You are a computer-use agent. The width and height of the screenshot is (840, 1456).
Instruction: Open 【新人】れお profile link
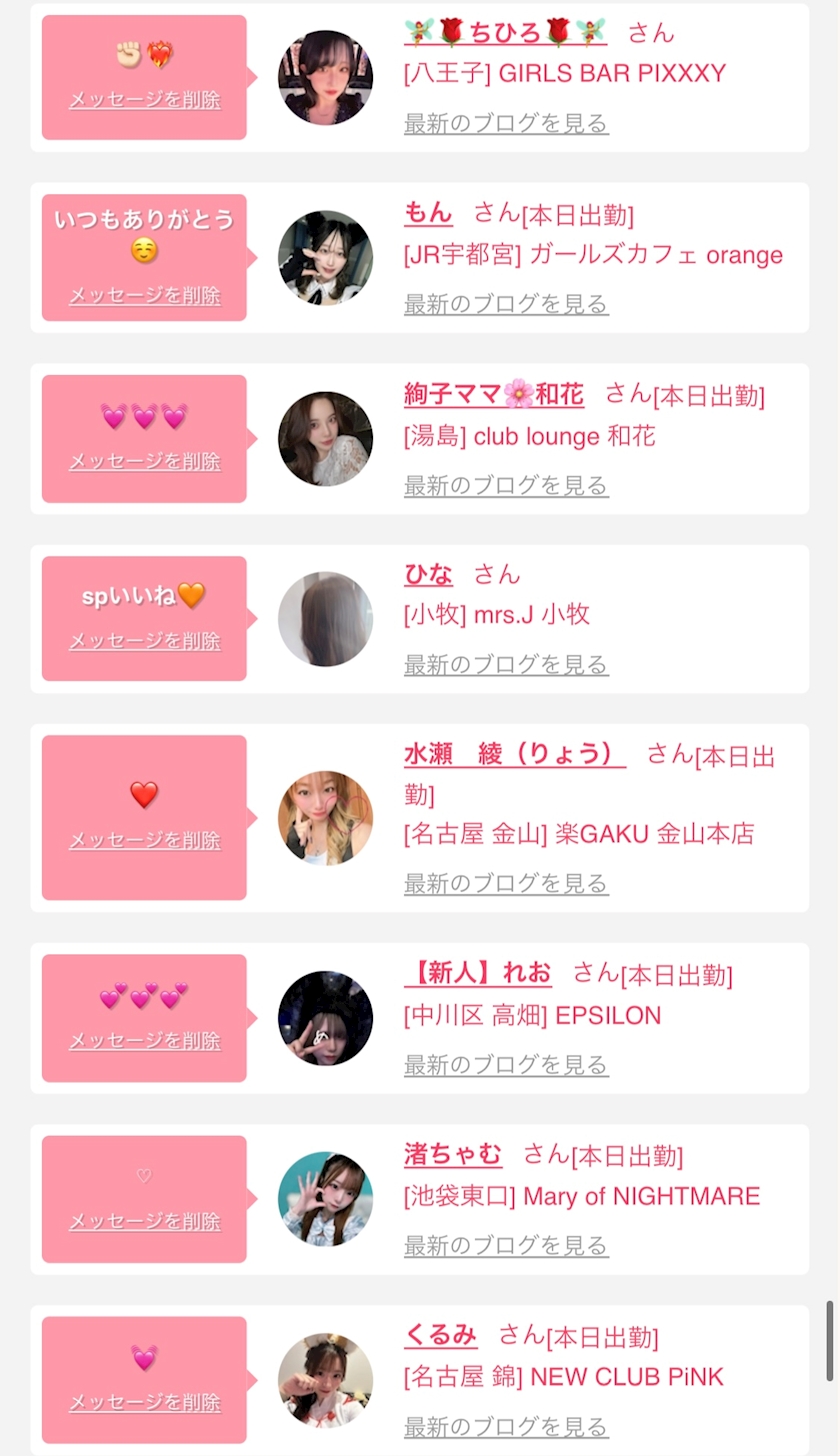pyautogui.click(x=478, y=972)
